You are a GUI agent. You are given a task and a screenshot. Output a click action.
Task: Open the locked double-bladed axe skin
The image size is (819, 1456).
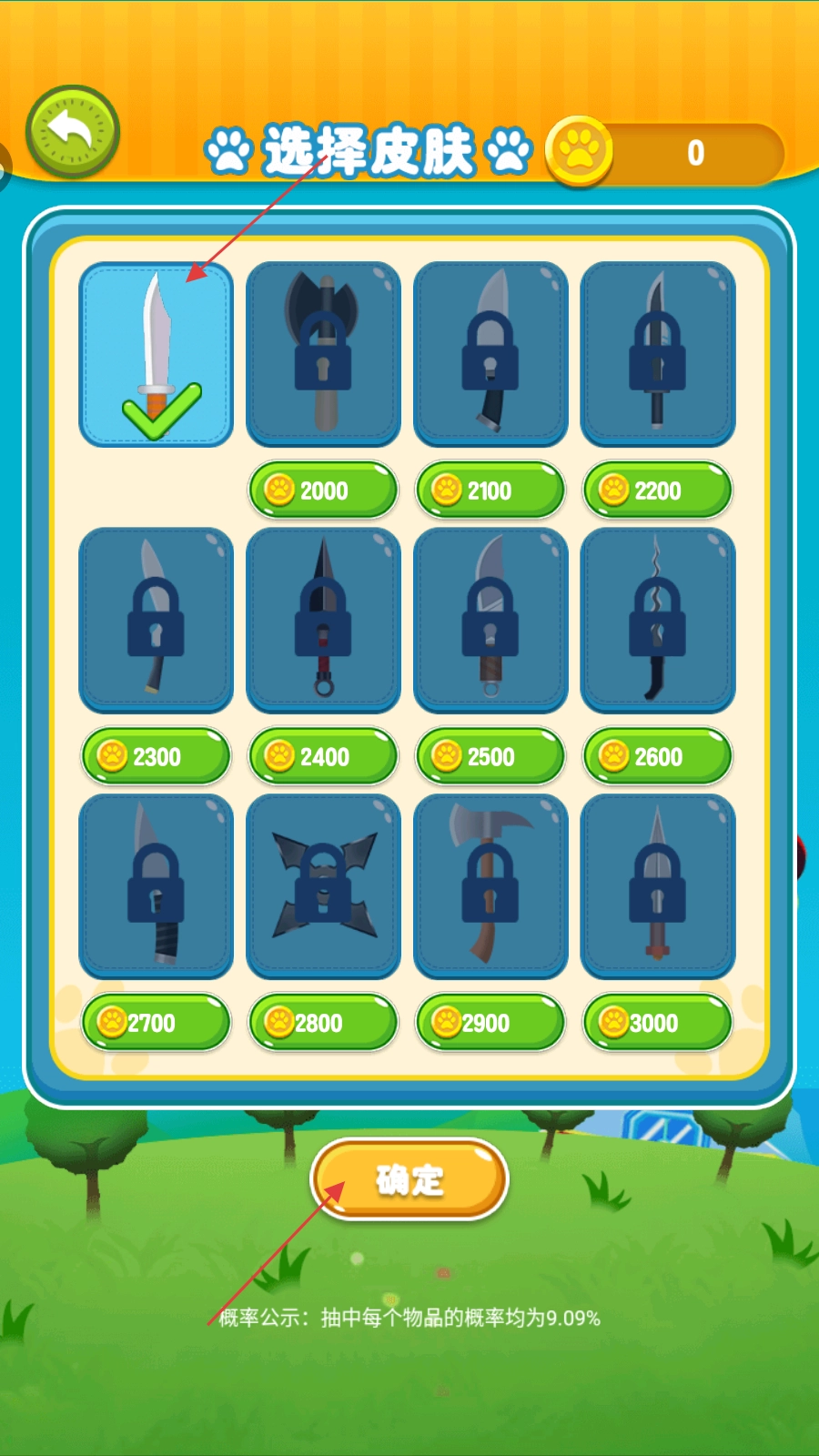[323, 354]
